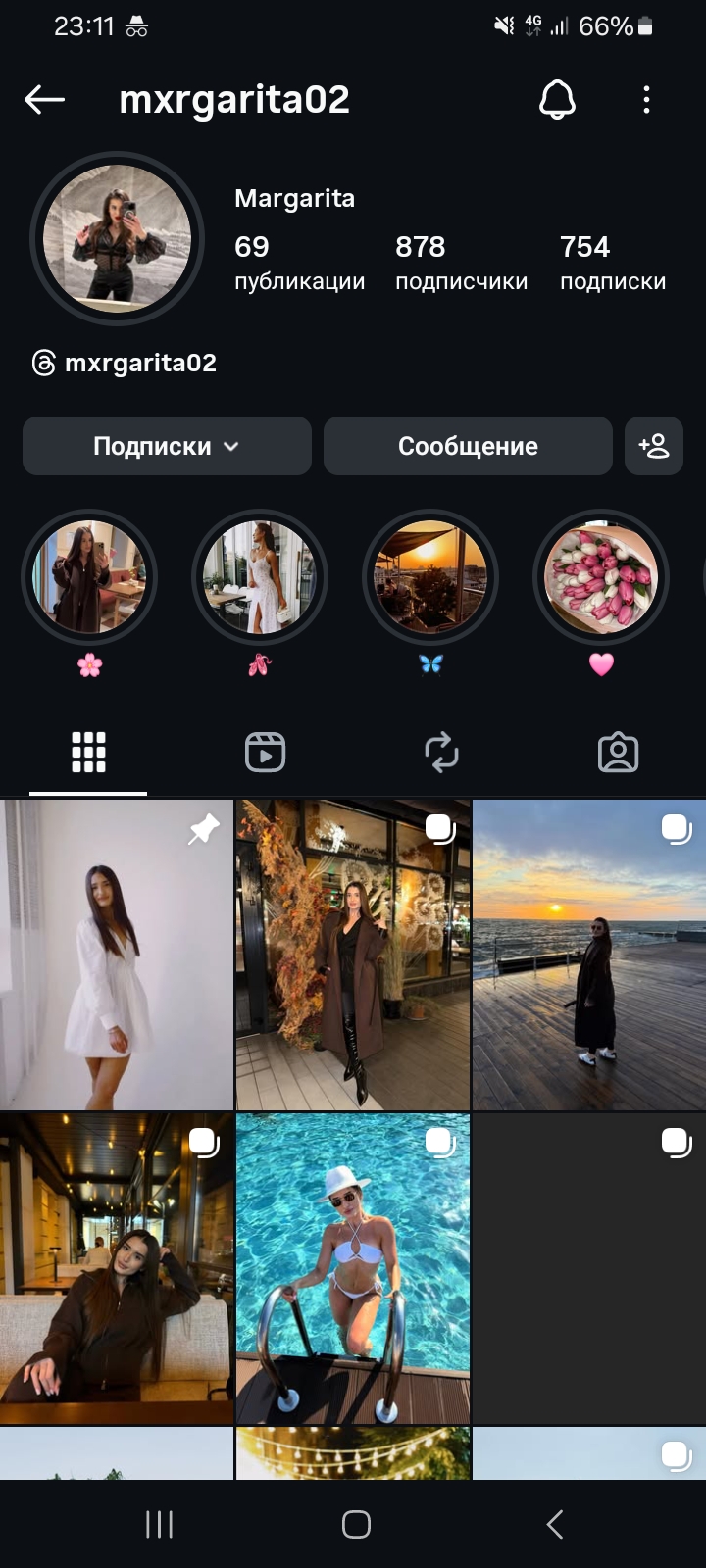Tap the system home button
706x1568 pixels.
click(x=356, y=1524)
